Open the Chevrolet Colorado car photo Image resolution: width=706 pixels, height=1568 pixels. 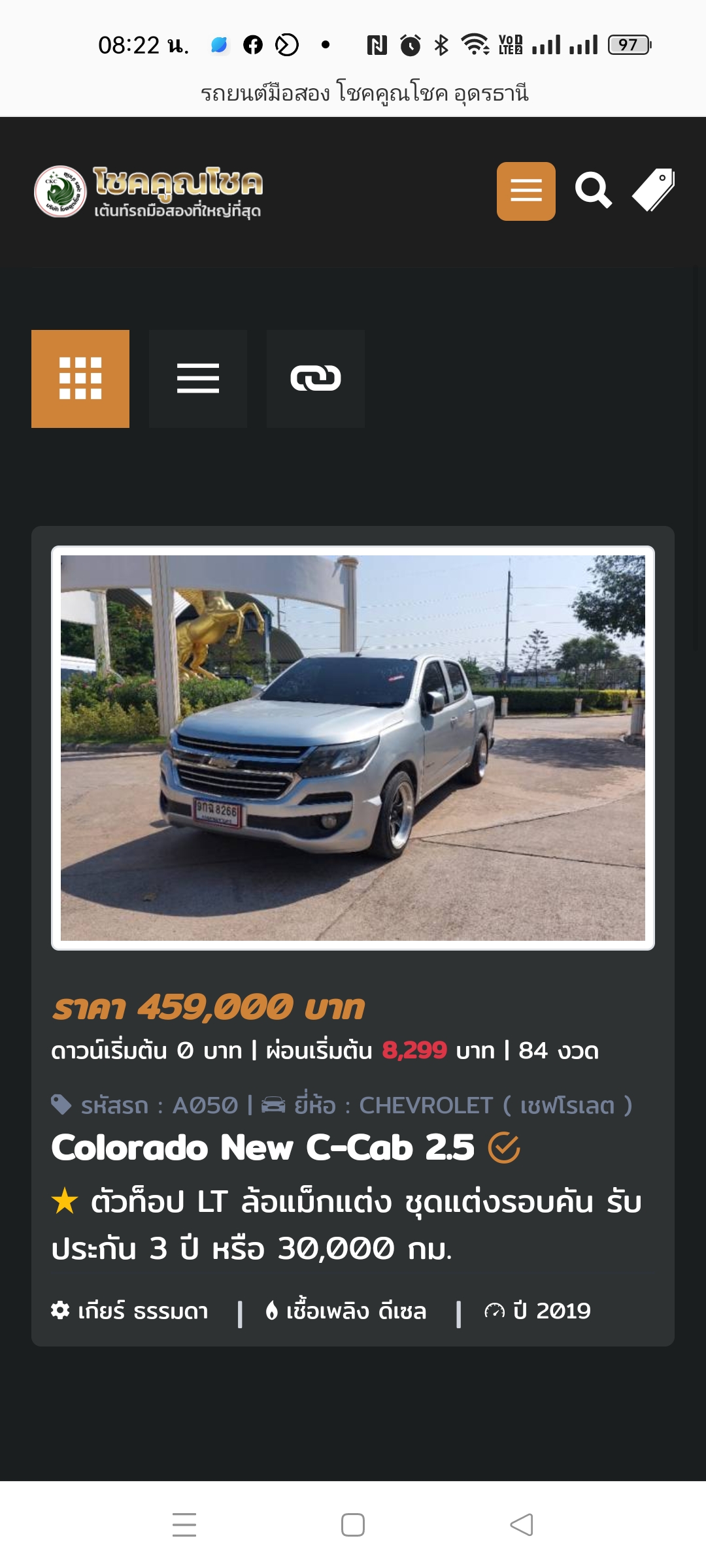tap(353, 747)
